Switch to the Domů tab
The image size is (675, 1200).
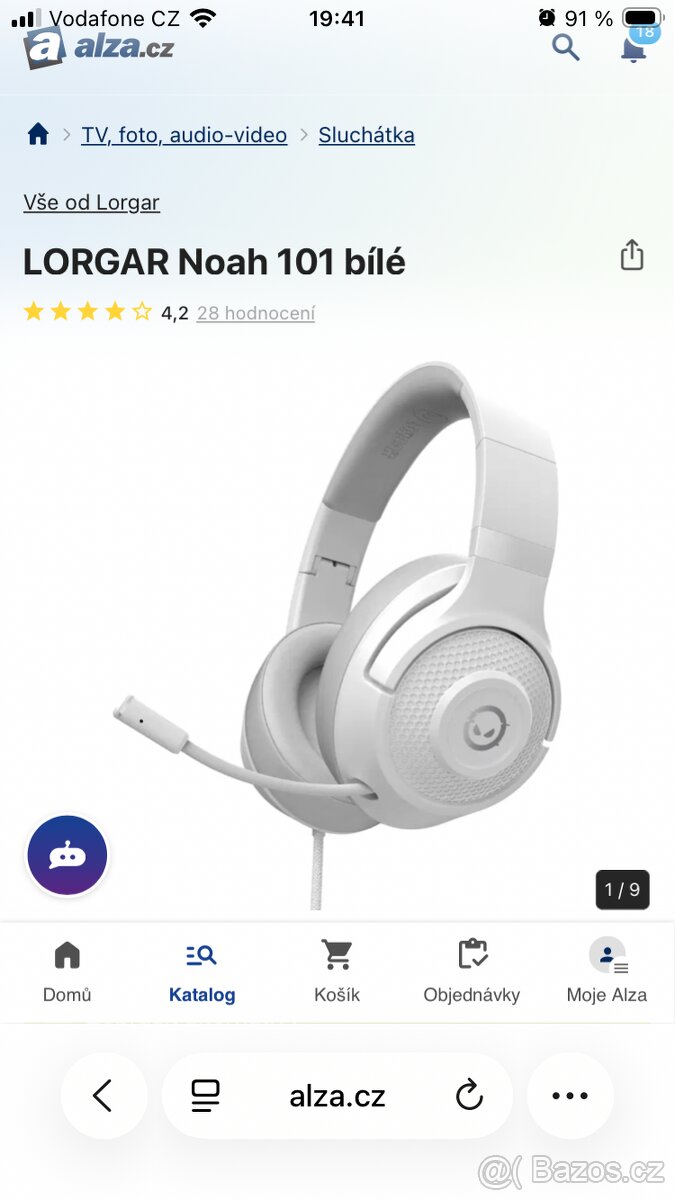[67, 971]
